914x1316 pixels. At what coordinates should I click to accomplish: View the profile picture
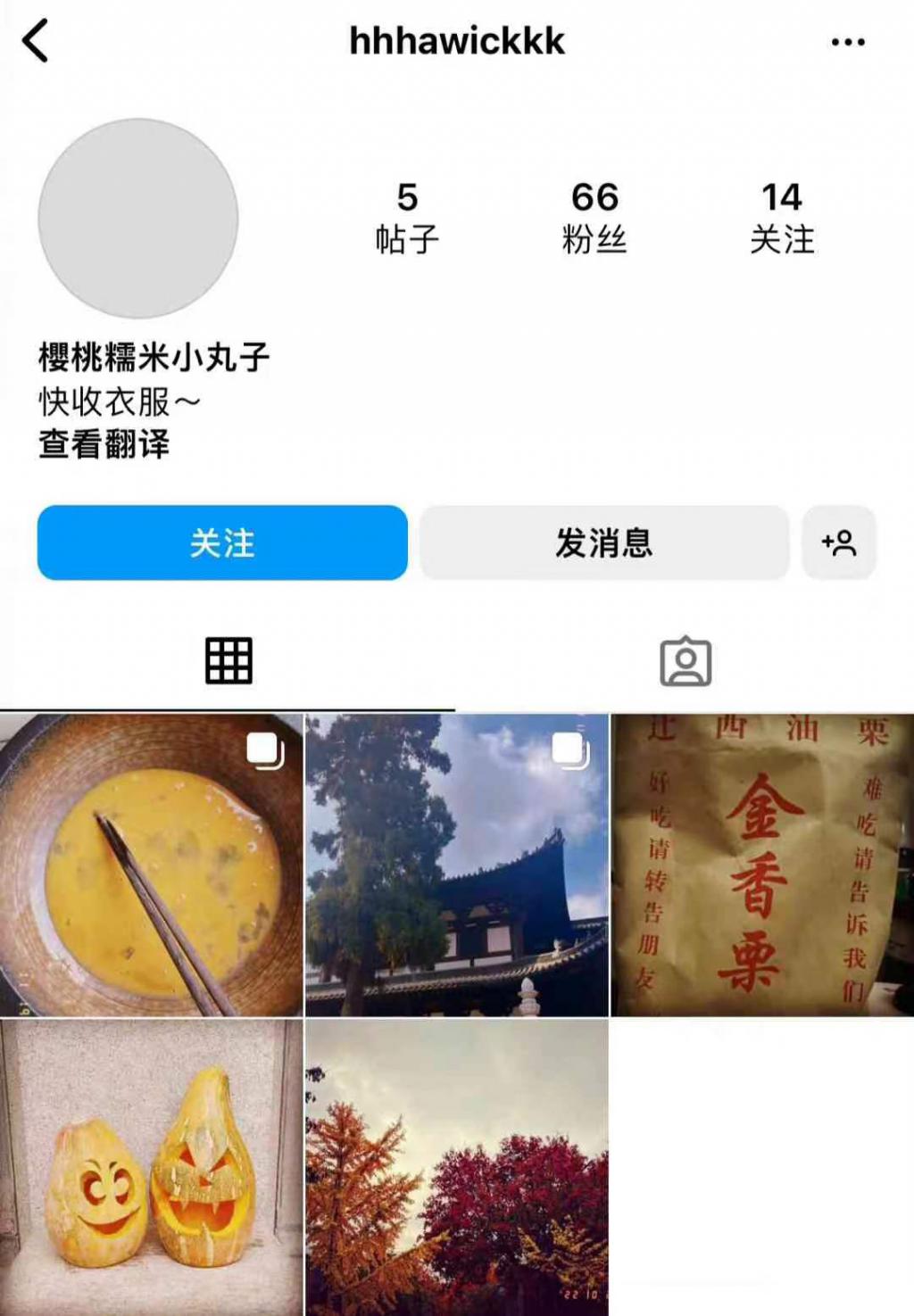(x=138, y=219)
